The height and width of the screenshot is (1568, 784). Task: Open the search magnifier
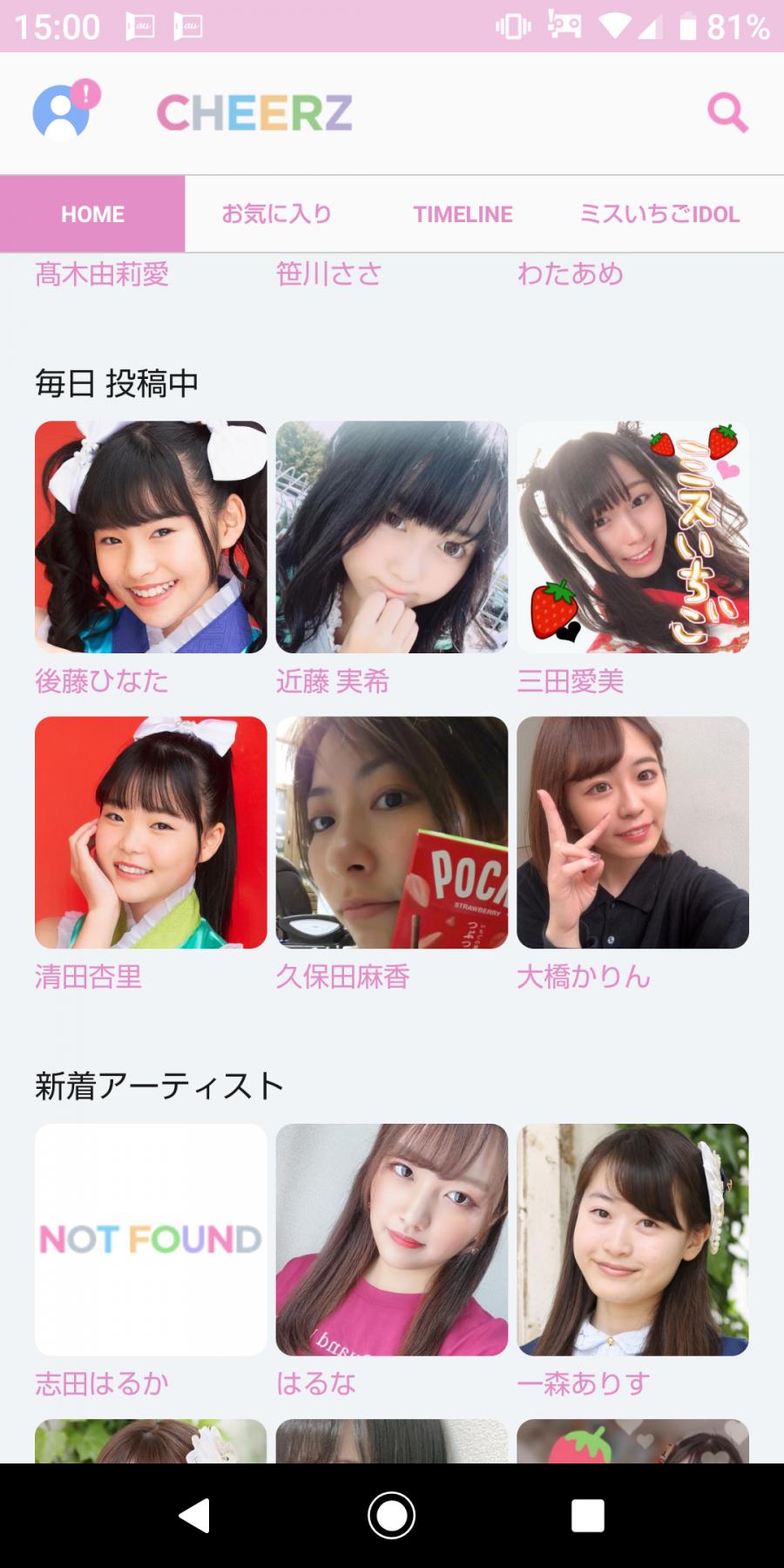[x=727, y=112]
